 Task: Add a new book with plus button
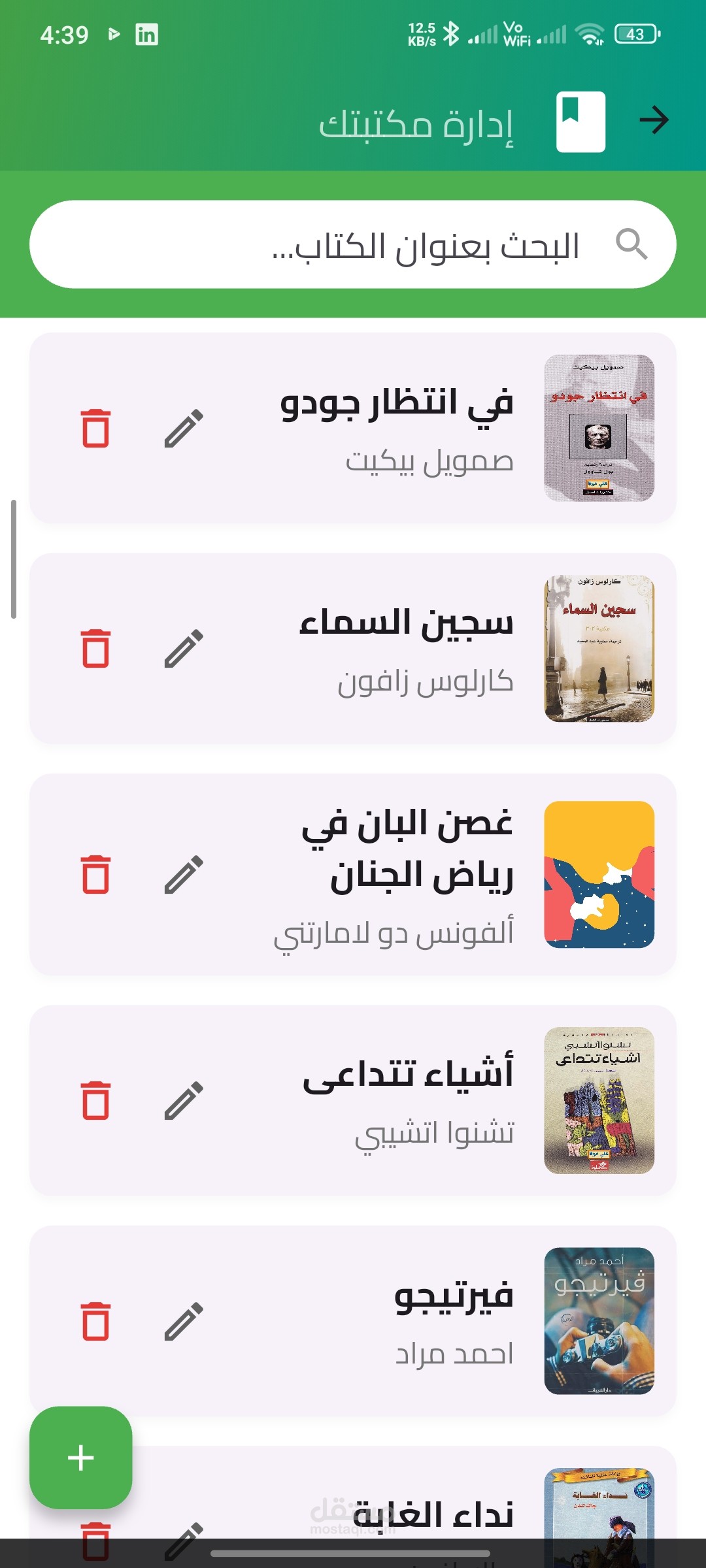(x=81, y=1458)
